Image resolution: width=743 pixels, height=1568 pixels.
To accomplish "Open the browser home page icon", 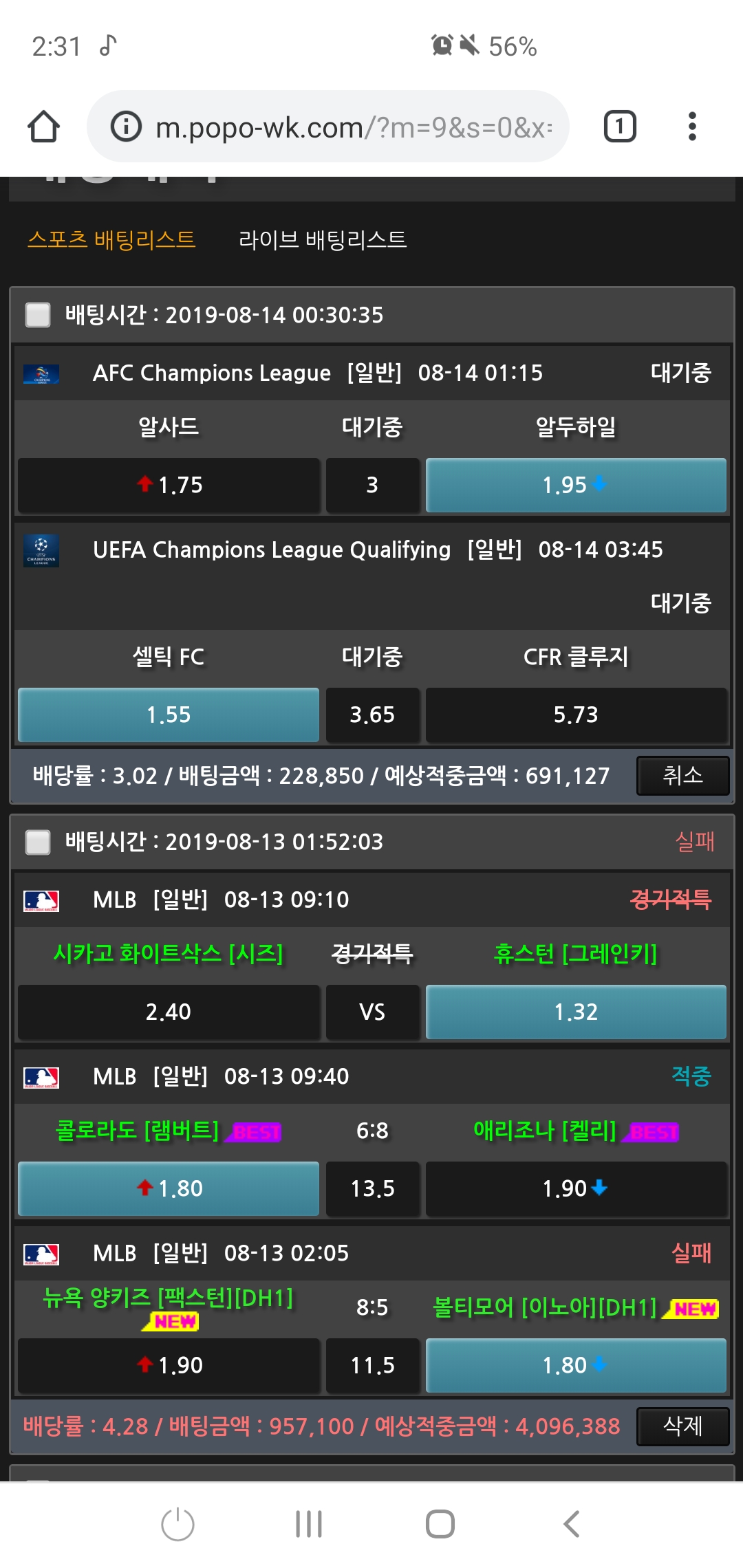I will tap(43, 127).
